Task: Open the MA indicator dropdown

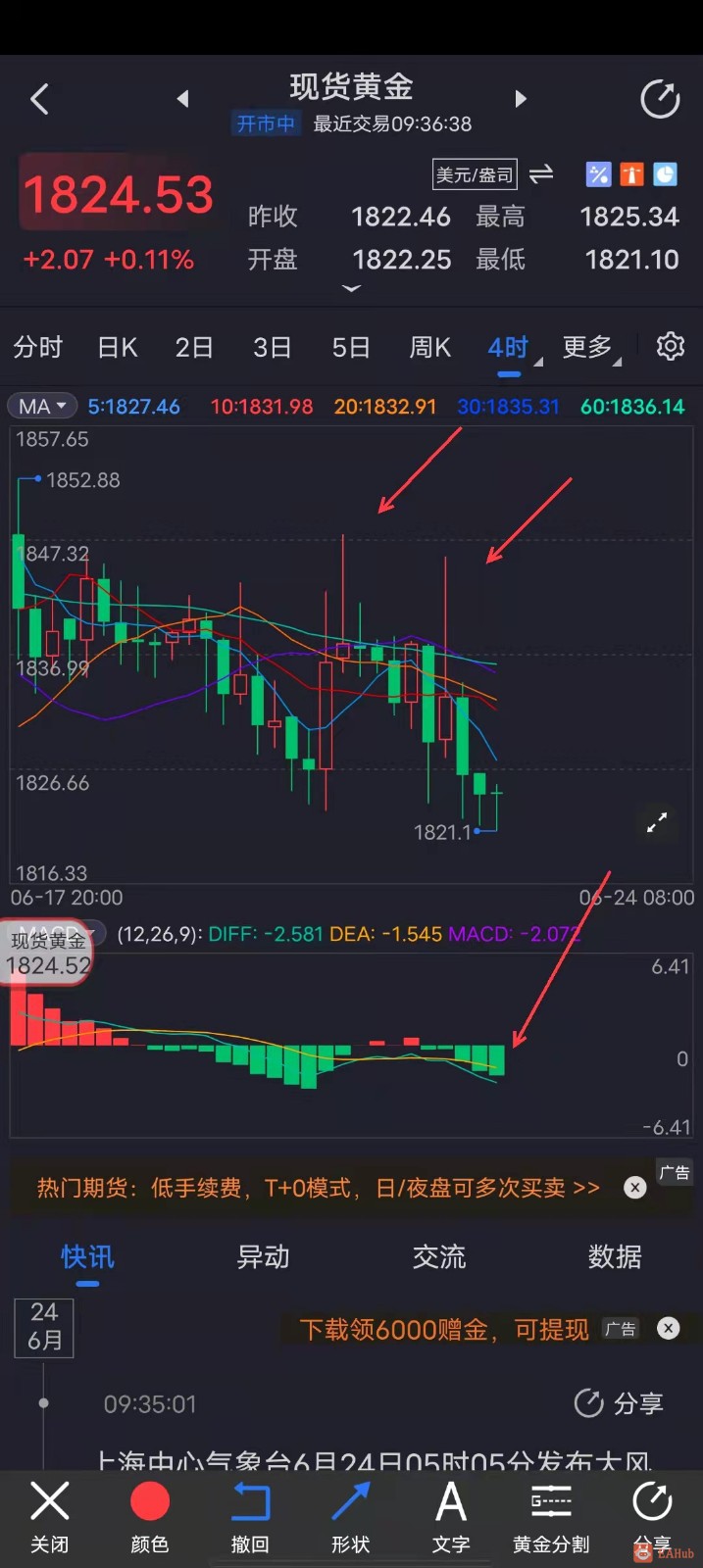Action: tap(43, 406)
